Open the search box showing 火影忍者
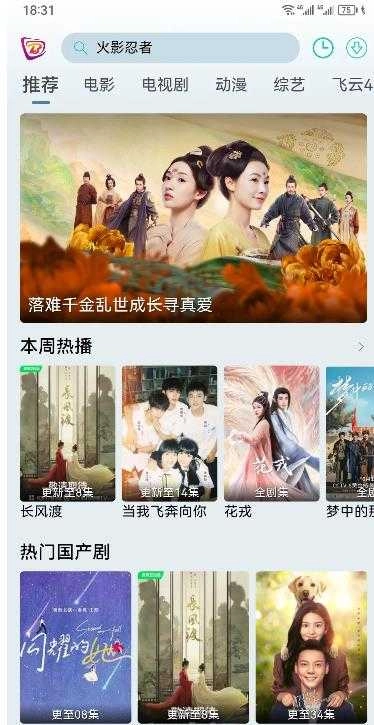 [x=180, y=48]
